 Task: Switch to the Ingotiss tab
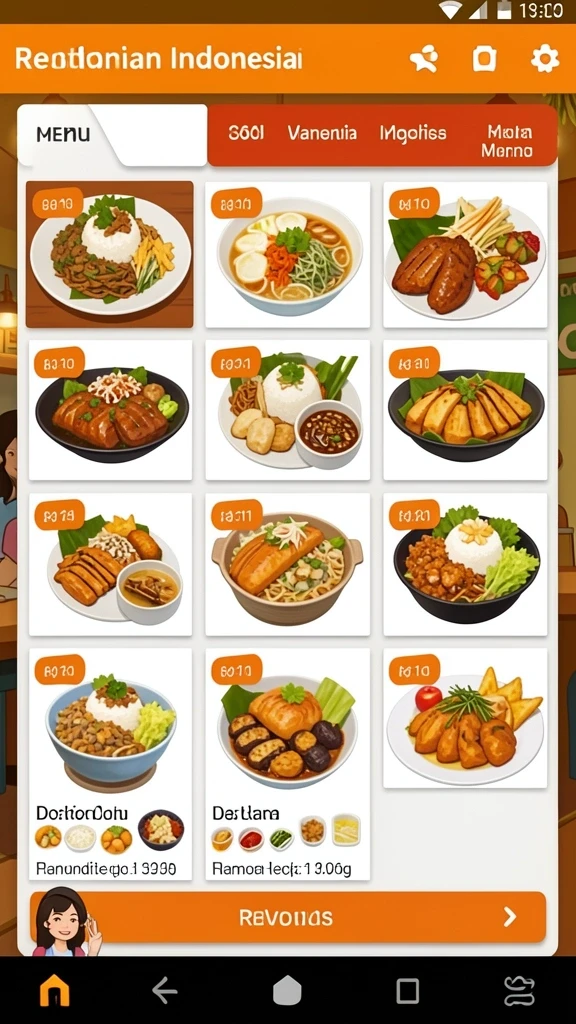[x=413, y=133]
